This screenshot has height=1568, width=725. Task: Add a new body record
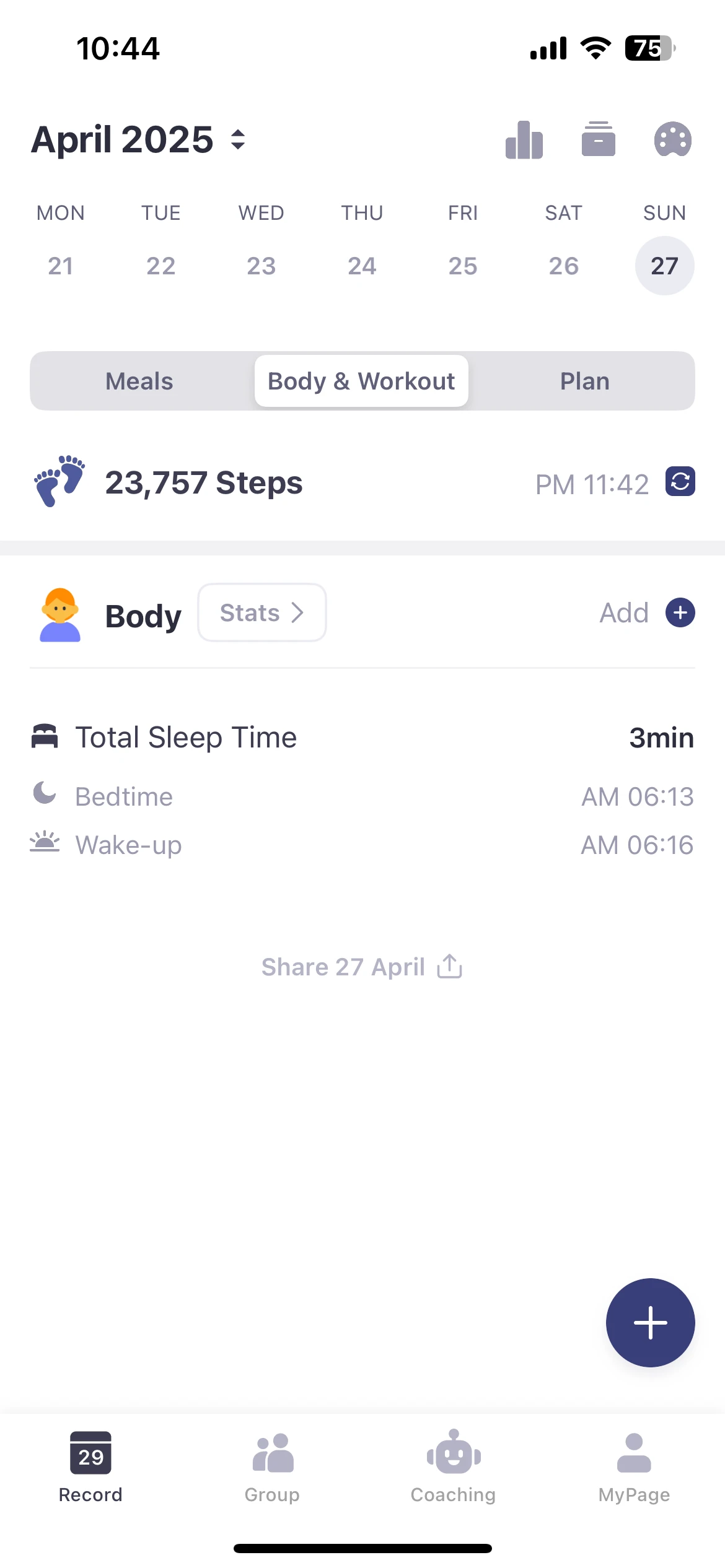(680, 612)
